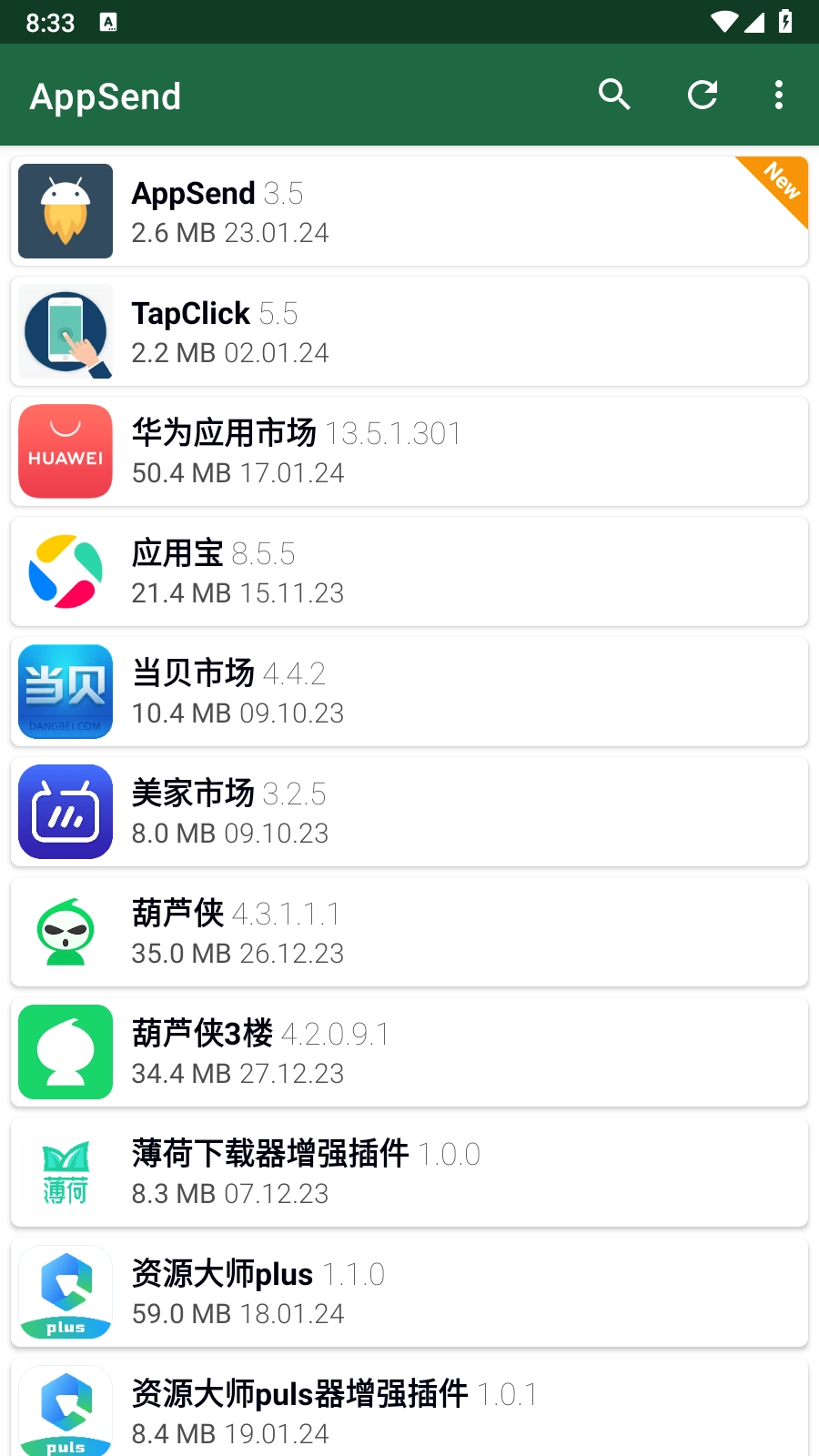Open the 华为应用市场 13.5.1.301 entry
This screenshot has width=819, height=1456.
click(409, 451)
